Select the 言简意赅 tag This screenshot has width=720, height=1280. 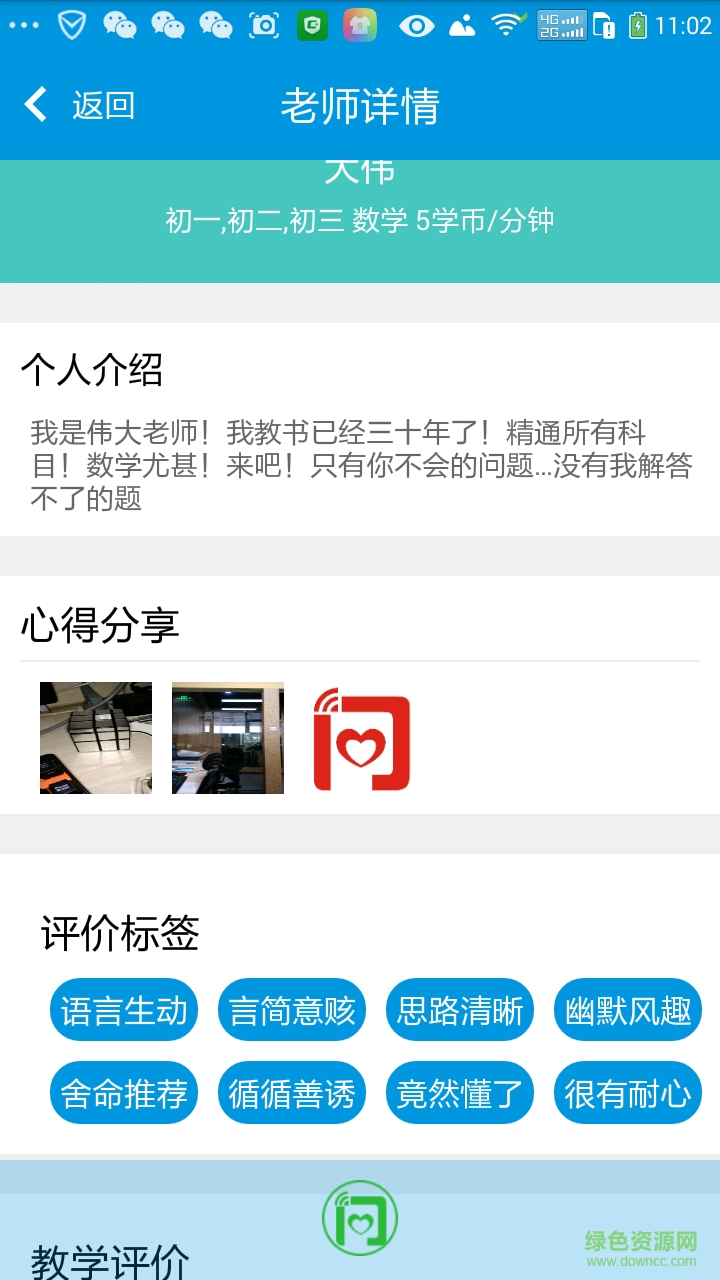[x=292, y=1010]
